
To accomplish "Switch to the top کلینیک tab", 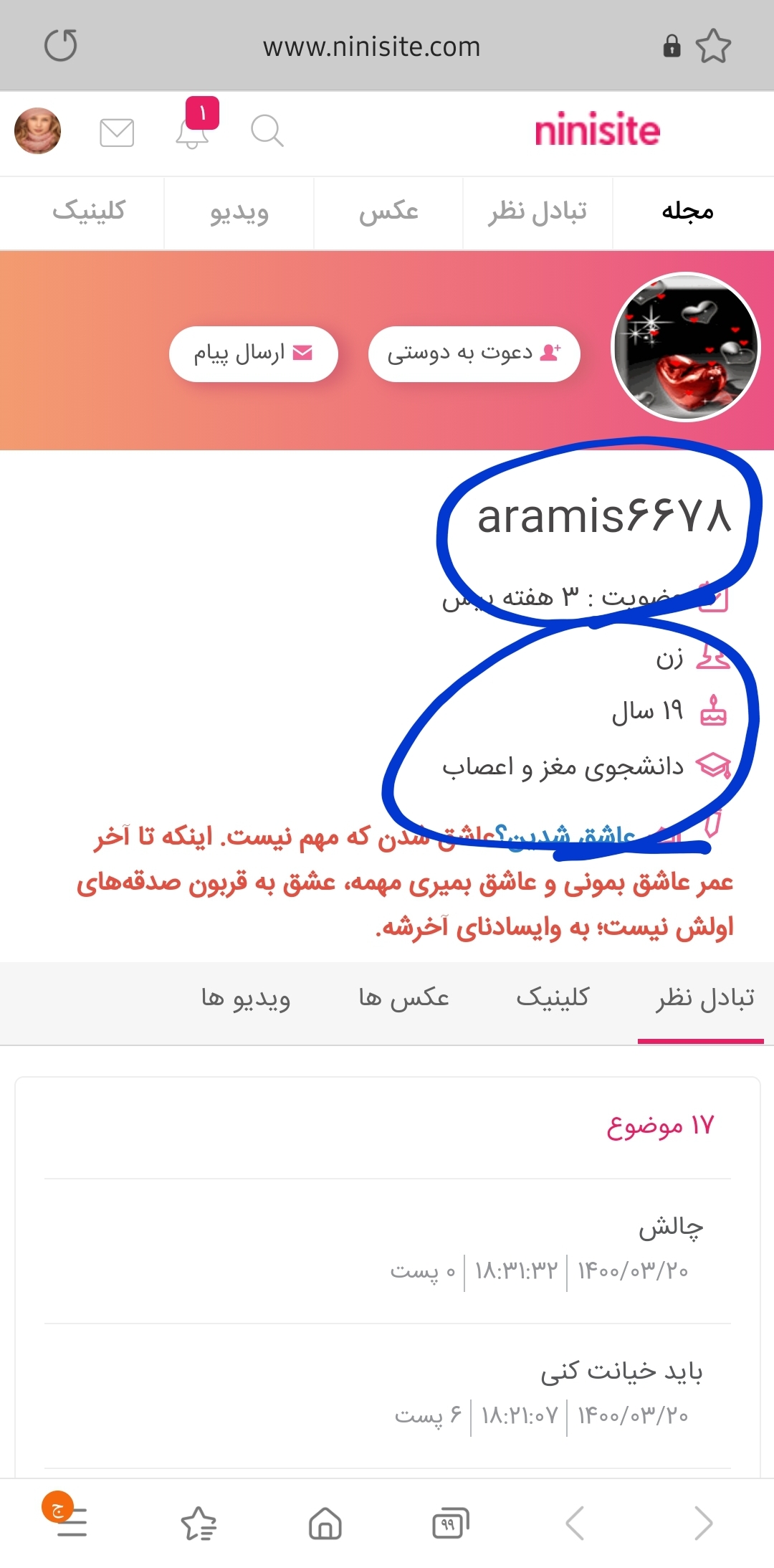I will click(x=89, y=211).
